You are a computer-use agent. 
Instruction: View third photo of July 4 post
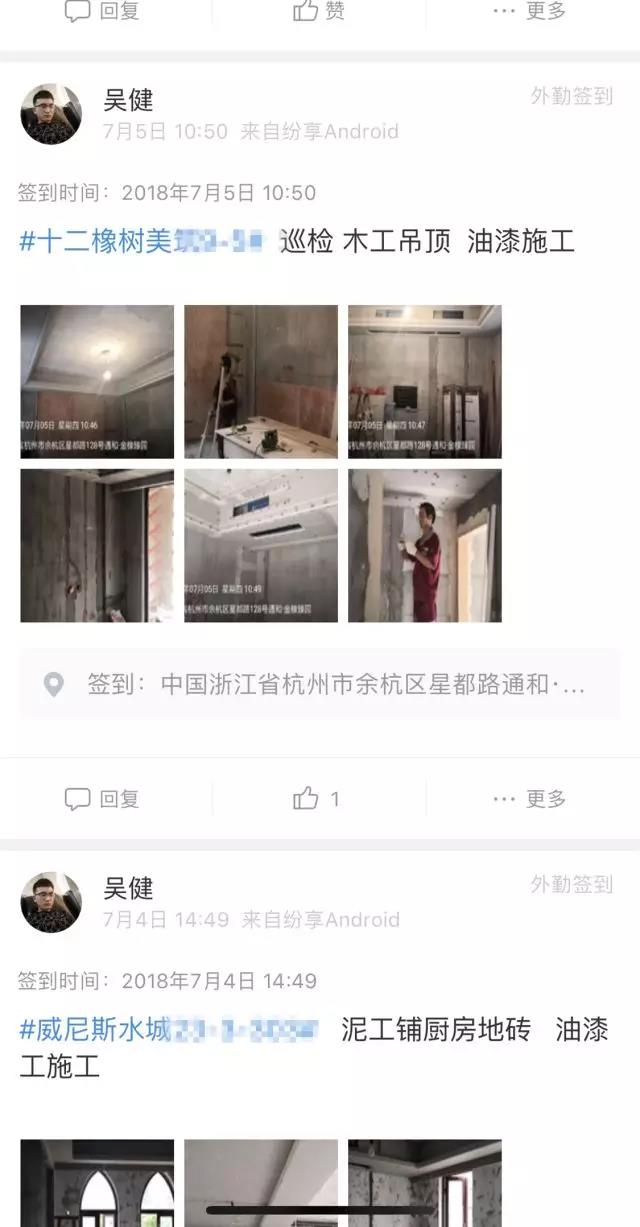click(x=425, y=1183)
